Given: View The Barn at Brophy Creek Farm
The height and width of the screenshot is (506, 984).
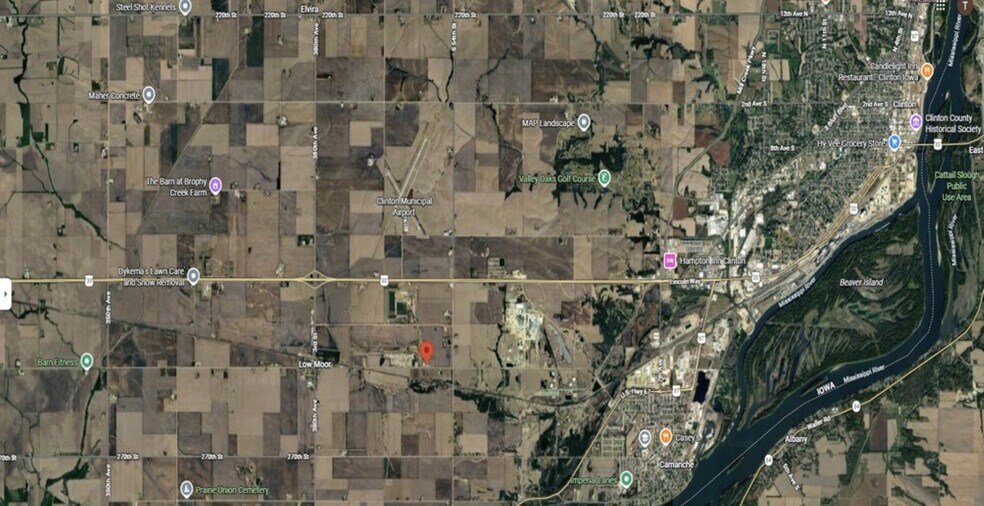Looking at the screenshot, I should (215, 183).
